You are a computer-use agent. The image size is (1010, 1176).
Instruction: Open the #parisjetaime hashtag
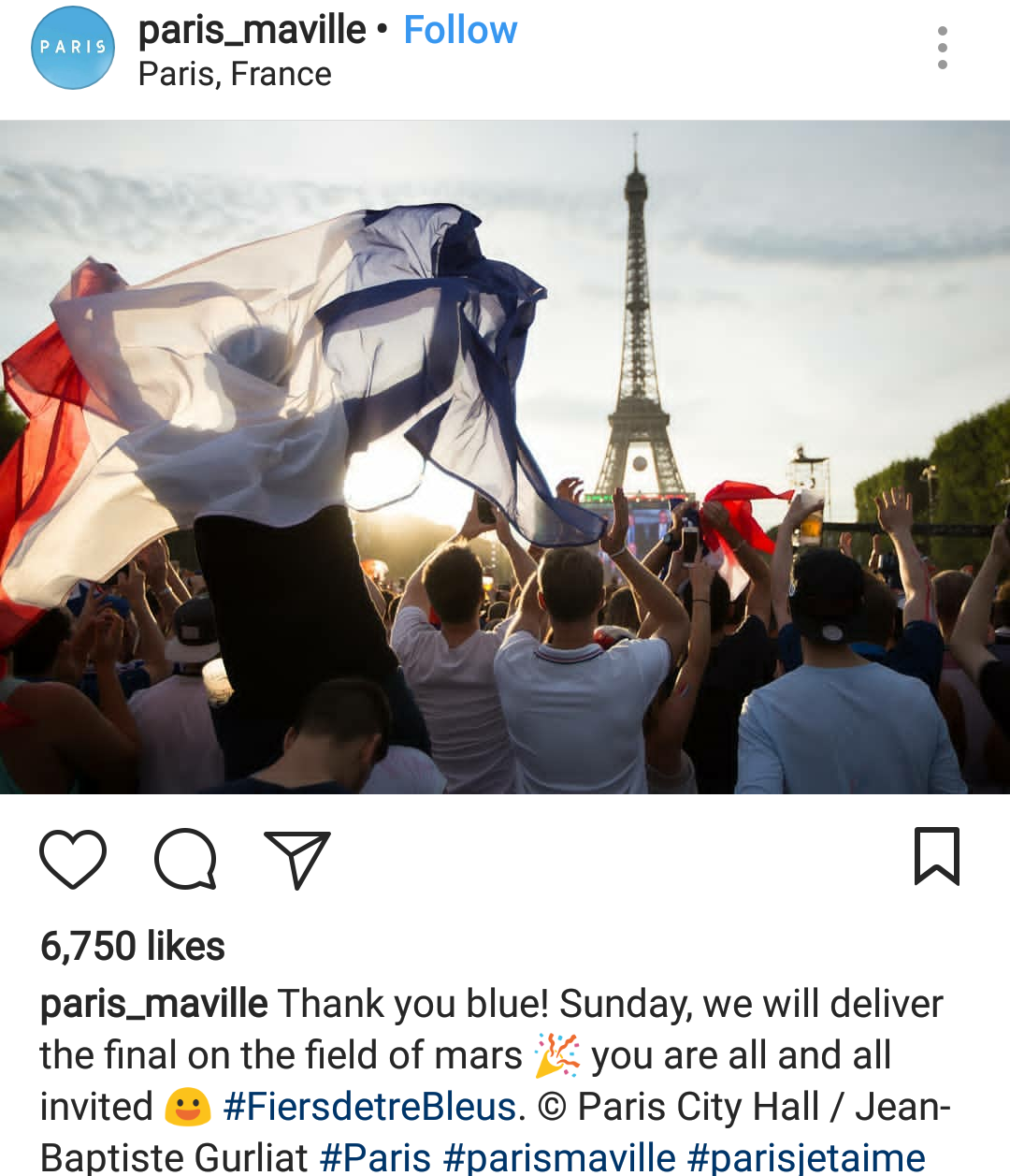(x=805, y=1157)
